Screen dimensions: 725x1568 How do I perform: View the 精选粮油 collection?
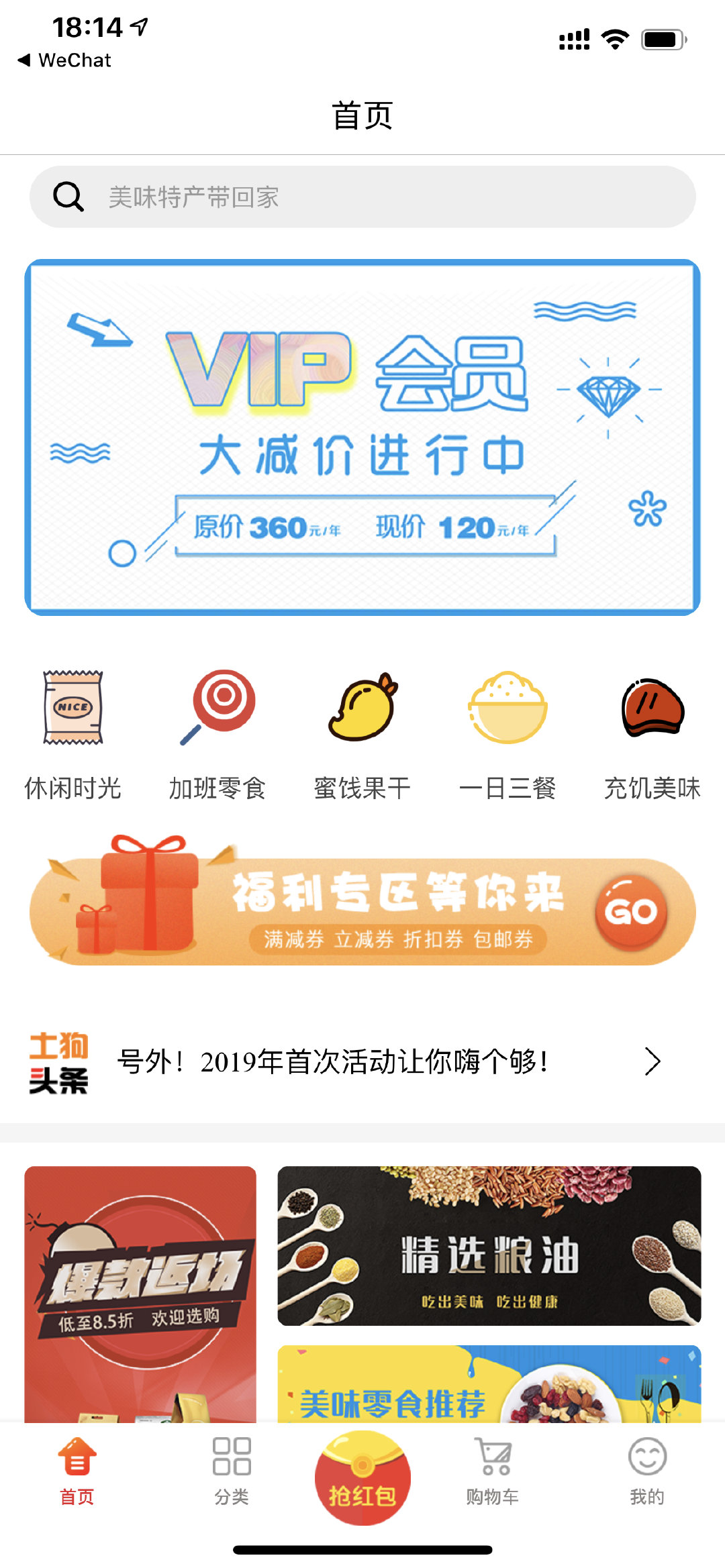coord(489,1246)
